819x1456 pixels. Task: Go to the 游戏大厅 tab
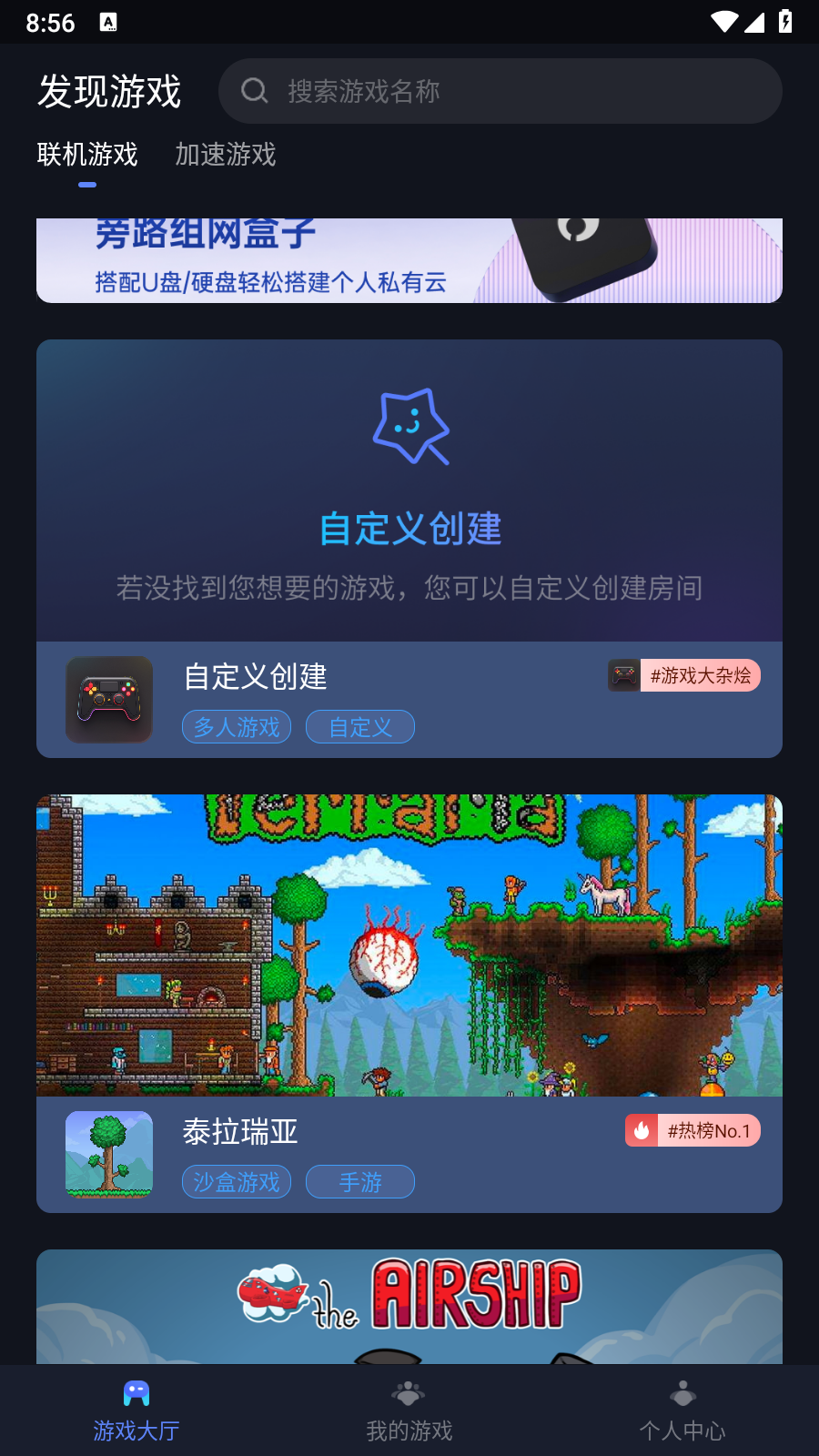point(136,1410)
